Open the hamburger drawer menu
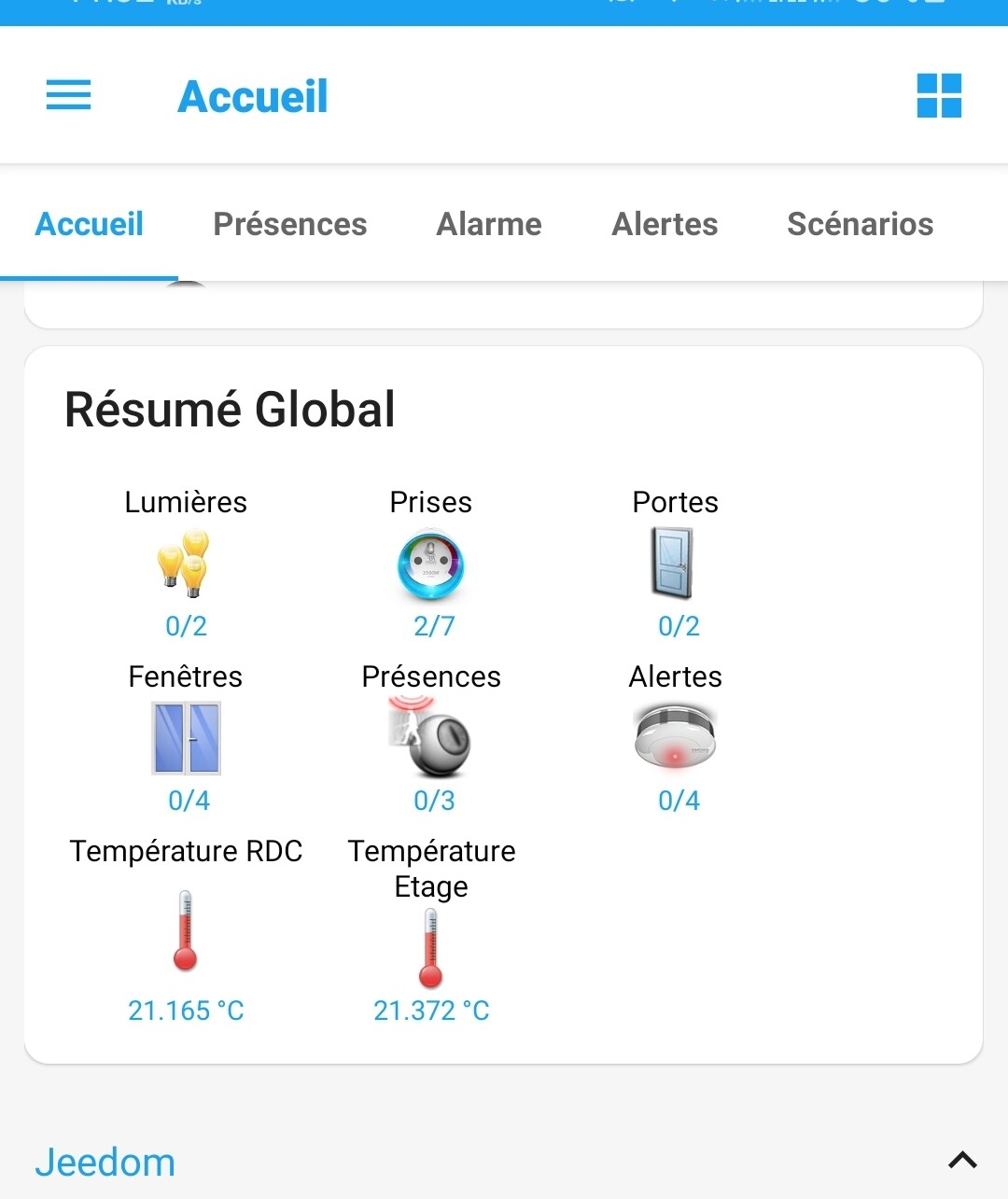The height and width of the screenshot is (1199, 1008). 68,95
